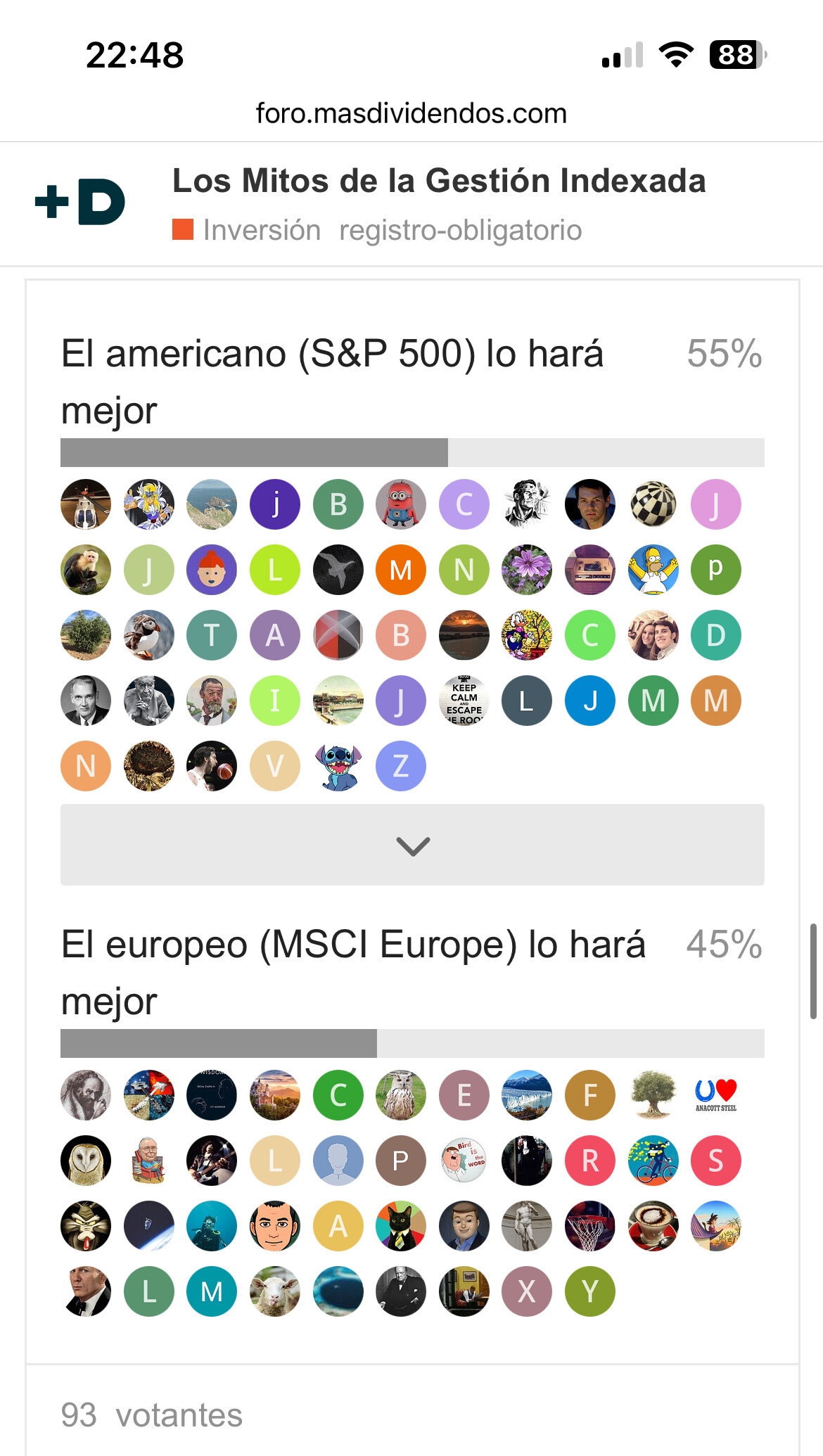Open the Stitch avatar voter profile

pos(338,766)
